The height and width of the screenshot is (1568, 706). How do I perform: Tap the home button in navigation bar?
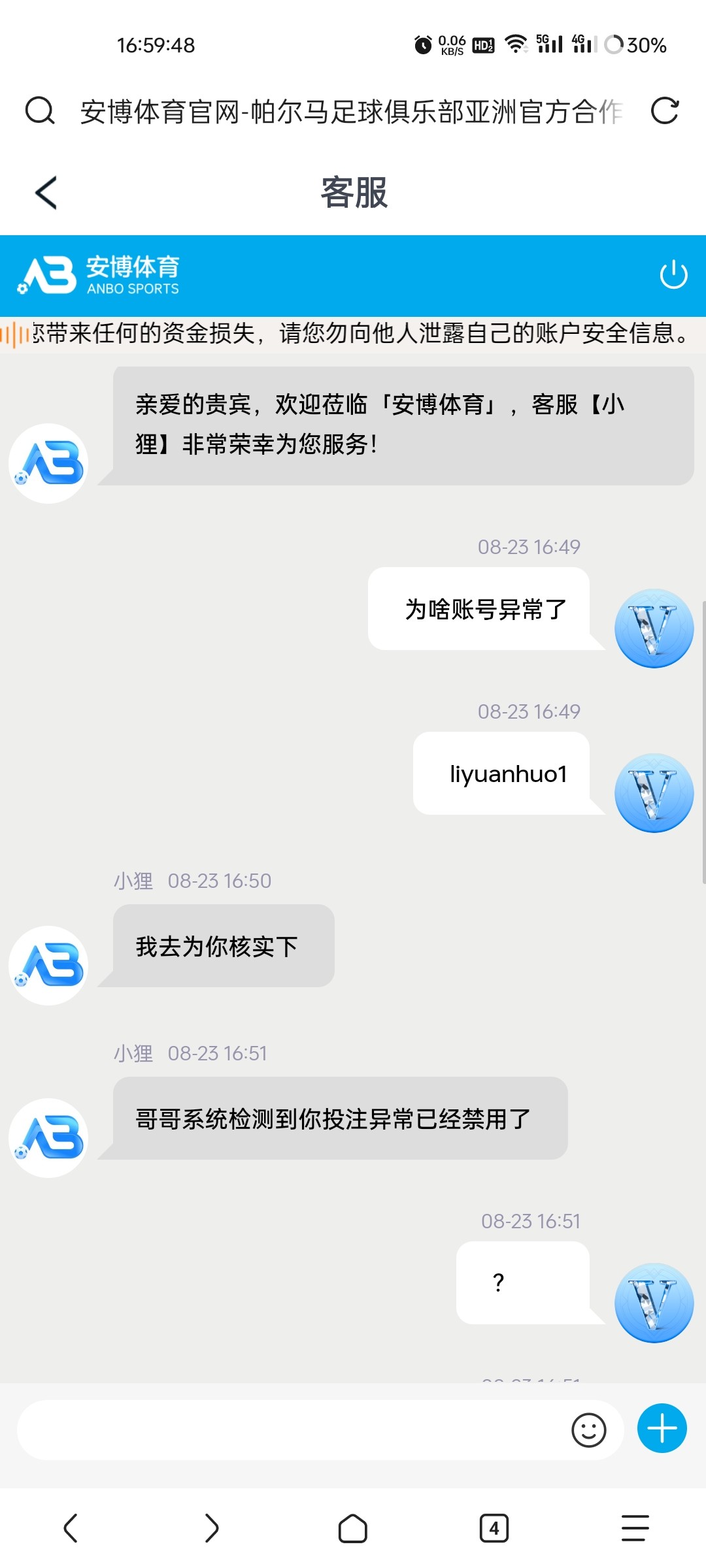[353, 1529]
